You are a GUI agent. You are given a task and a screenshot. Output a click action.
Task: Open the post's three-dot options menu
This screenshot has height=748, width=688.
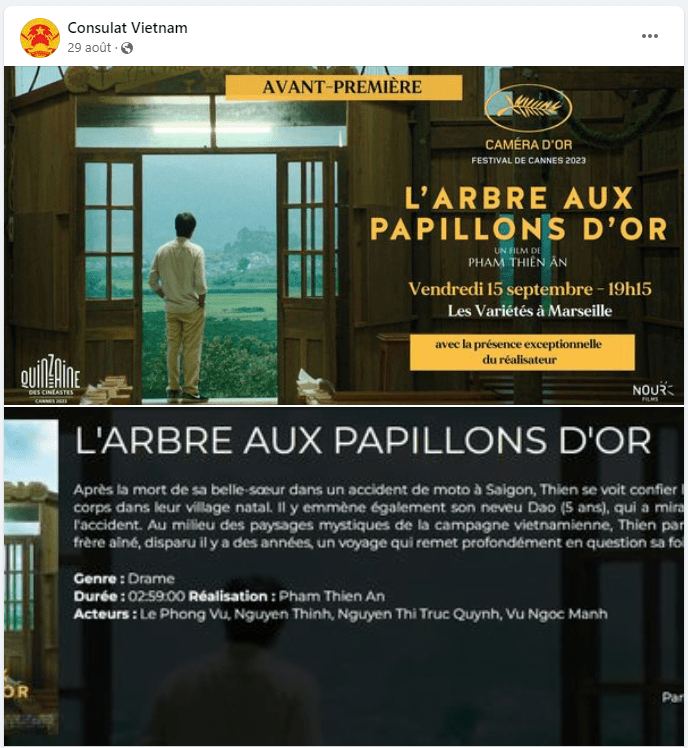click(650, 36)
